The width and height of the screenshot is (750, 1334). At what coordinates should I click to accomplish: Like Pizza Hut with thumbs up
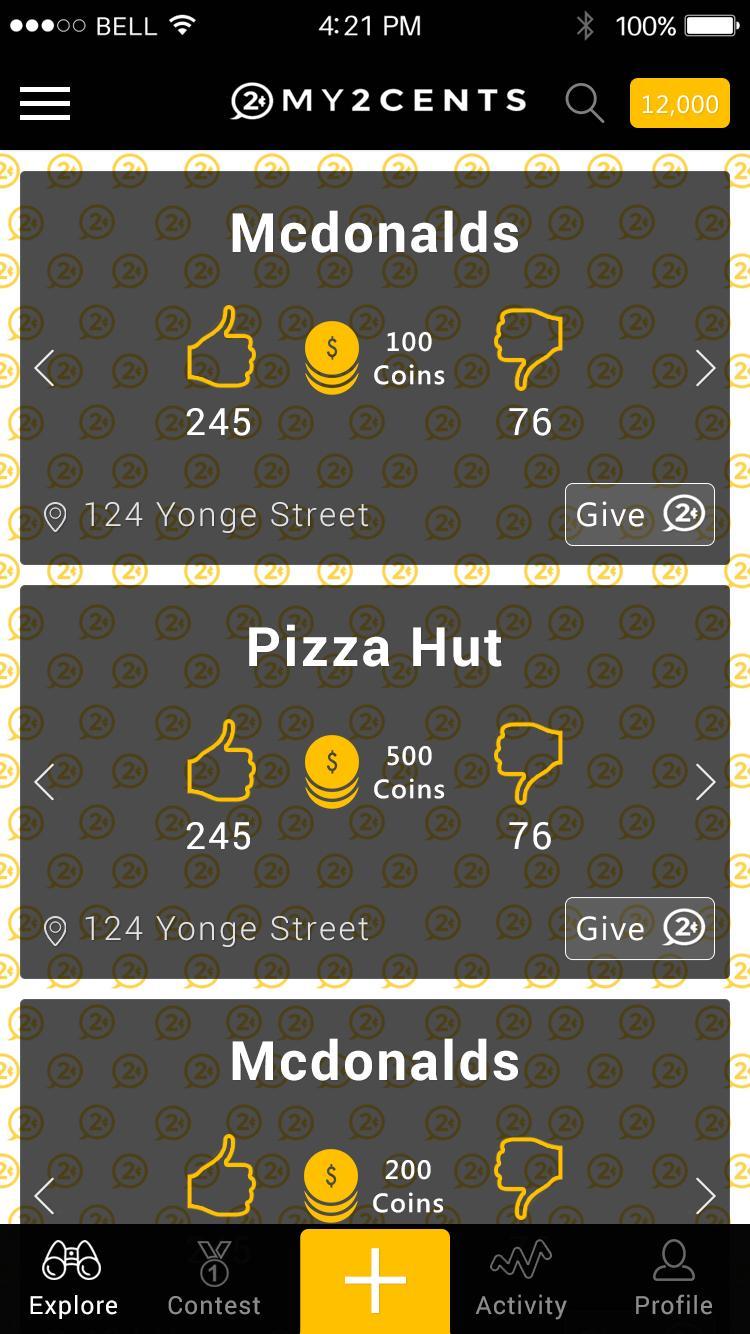pyautogui.click(x=221, y=761)
